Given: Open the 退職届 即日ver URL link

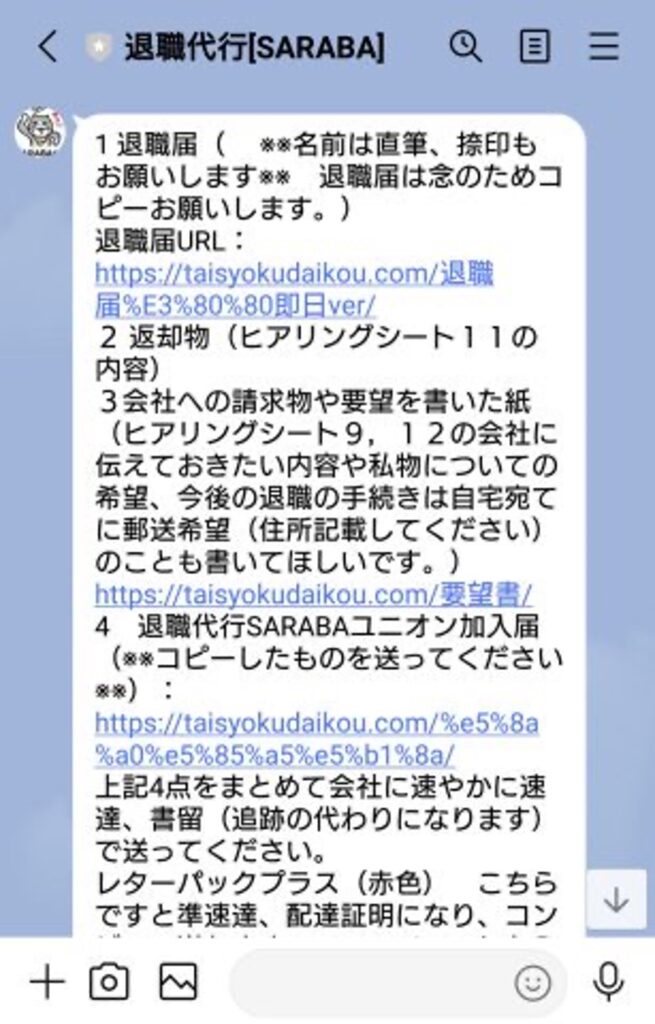Looking at the screenshot, I should 294,288.
